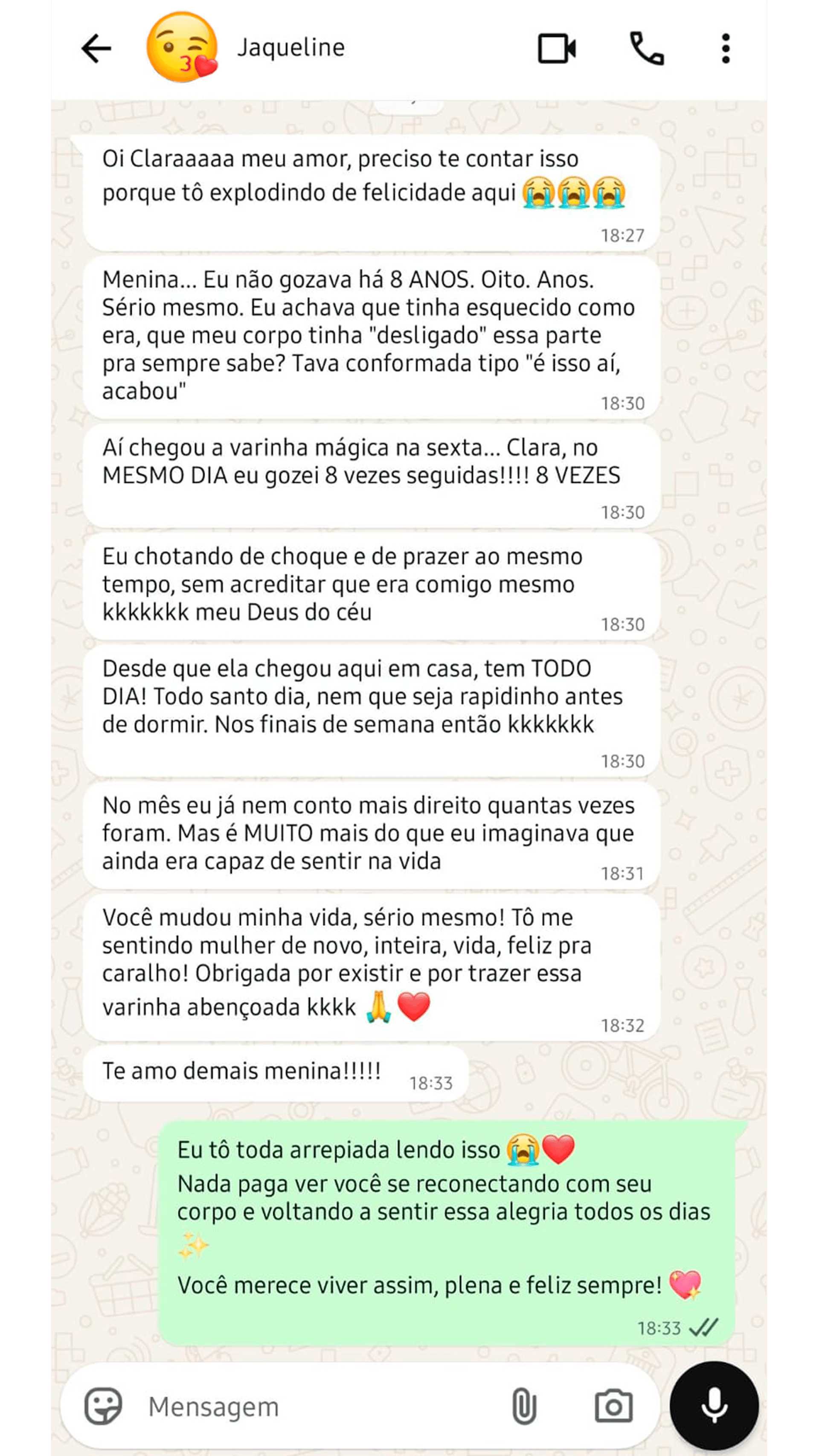Tap the microphone voice message button
The image size is (819, 1456).
coord(714,1406)
